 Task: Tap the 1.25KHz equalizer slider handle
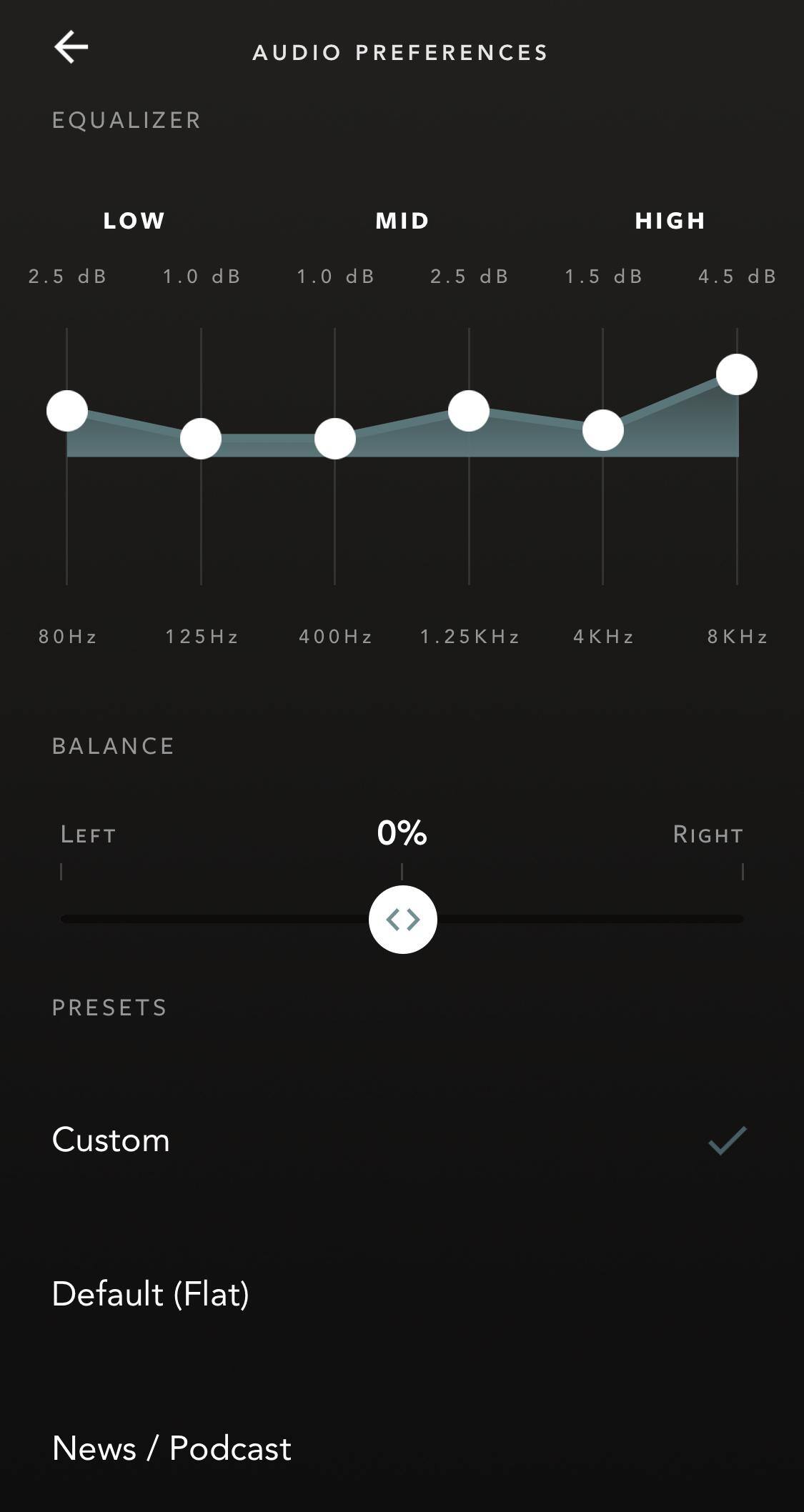(469, 411)
